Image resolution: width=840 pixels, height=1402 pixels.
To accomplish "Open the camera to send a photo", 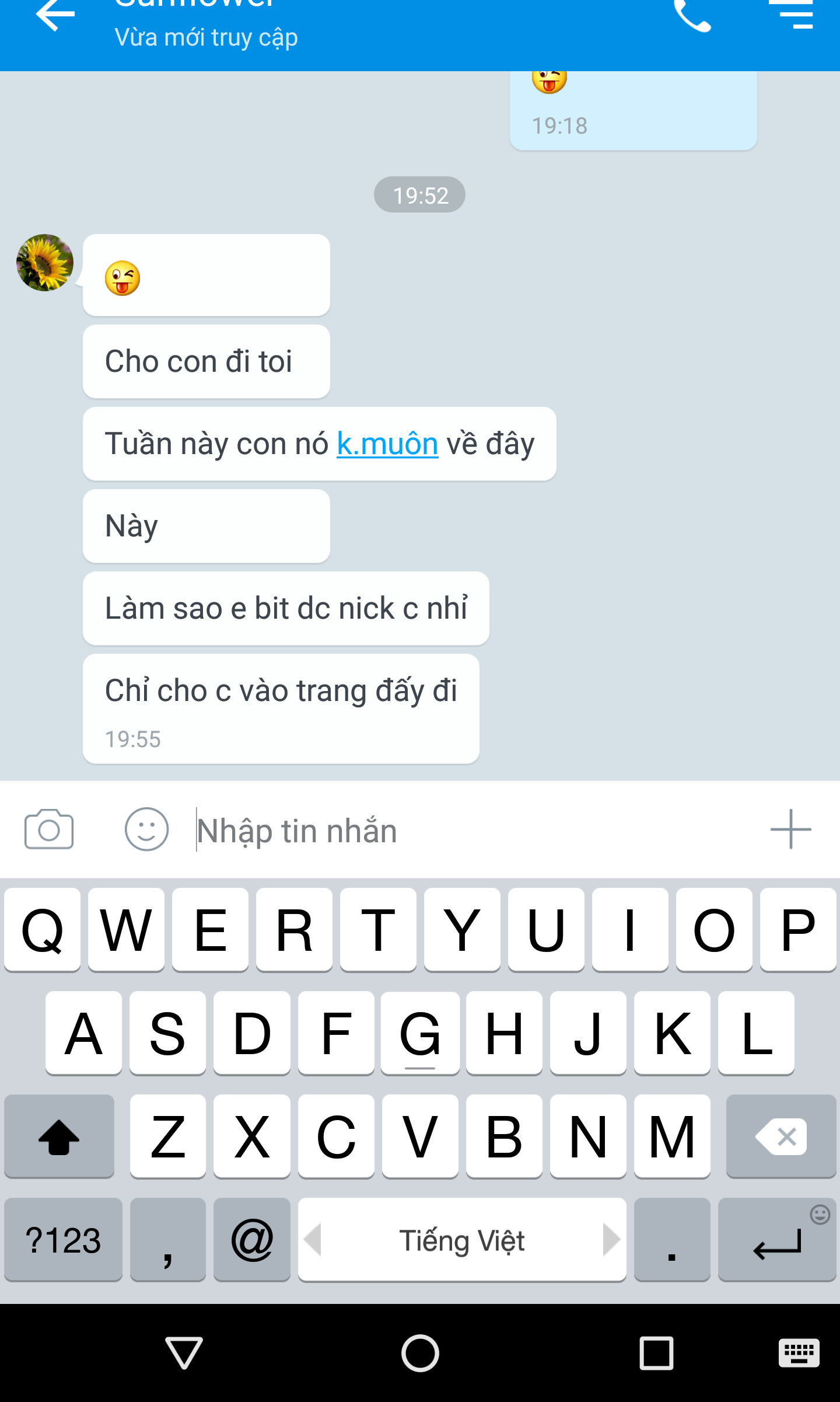I will coord(49,829).
